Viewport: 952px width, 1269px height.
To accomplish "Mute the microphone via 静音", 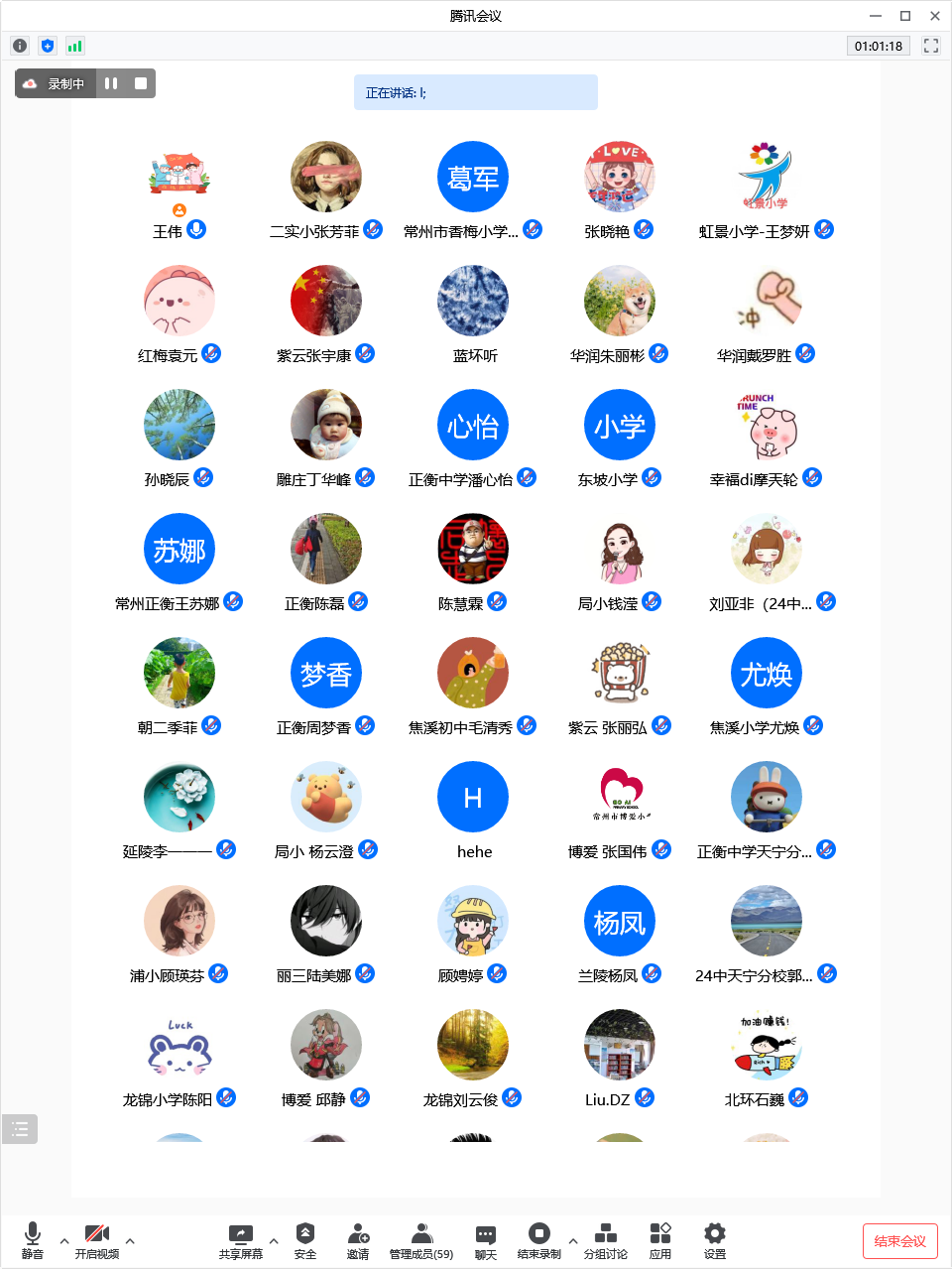I will coord(33,1240).
